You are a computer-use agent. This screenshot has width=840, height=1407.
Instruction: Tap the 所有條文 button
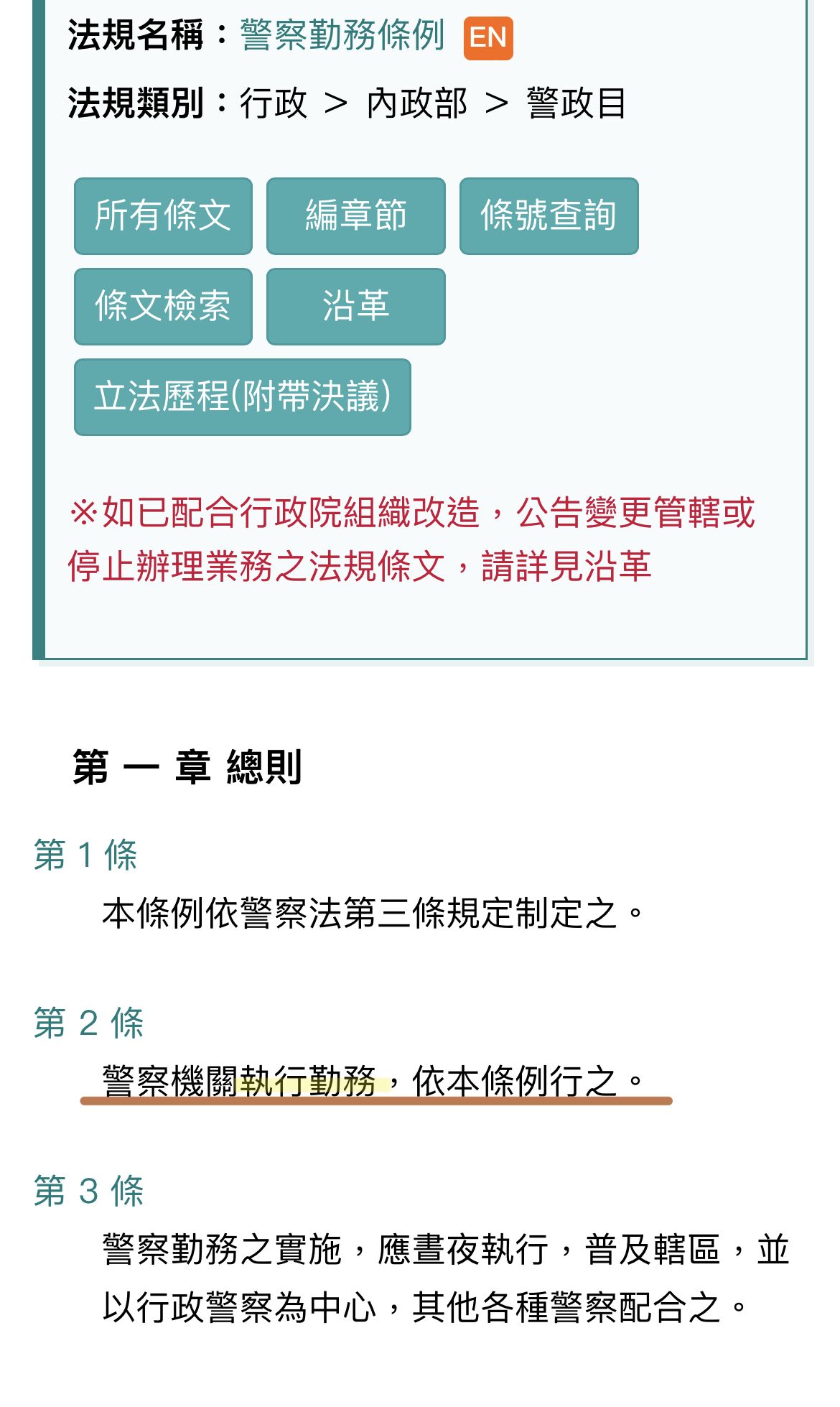pos(163,215)
